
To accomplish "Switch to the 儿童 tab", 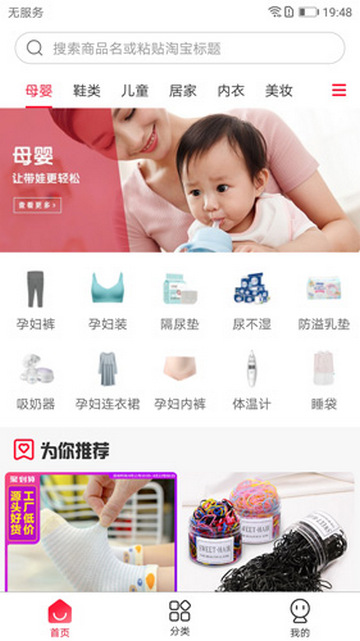I will (134, 90).
